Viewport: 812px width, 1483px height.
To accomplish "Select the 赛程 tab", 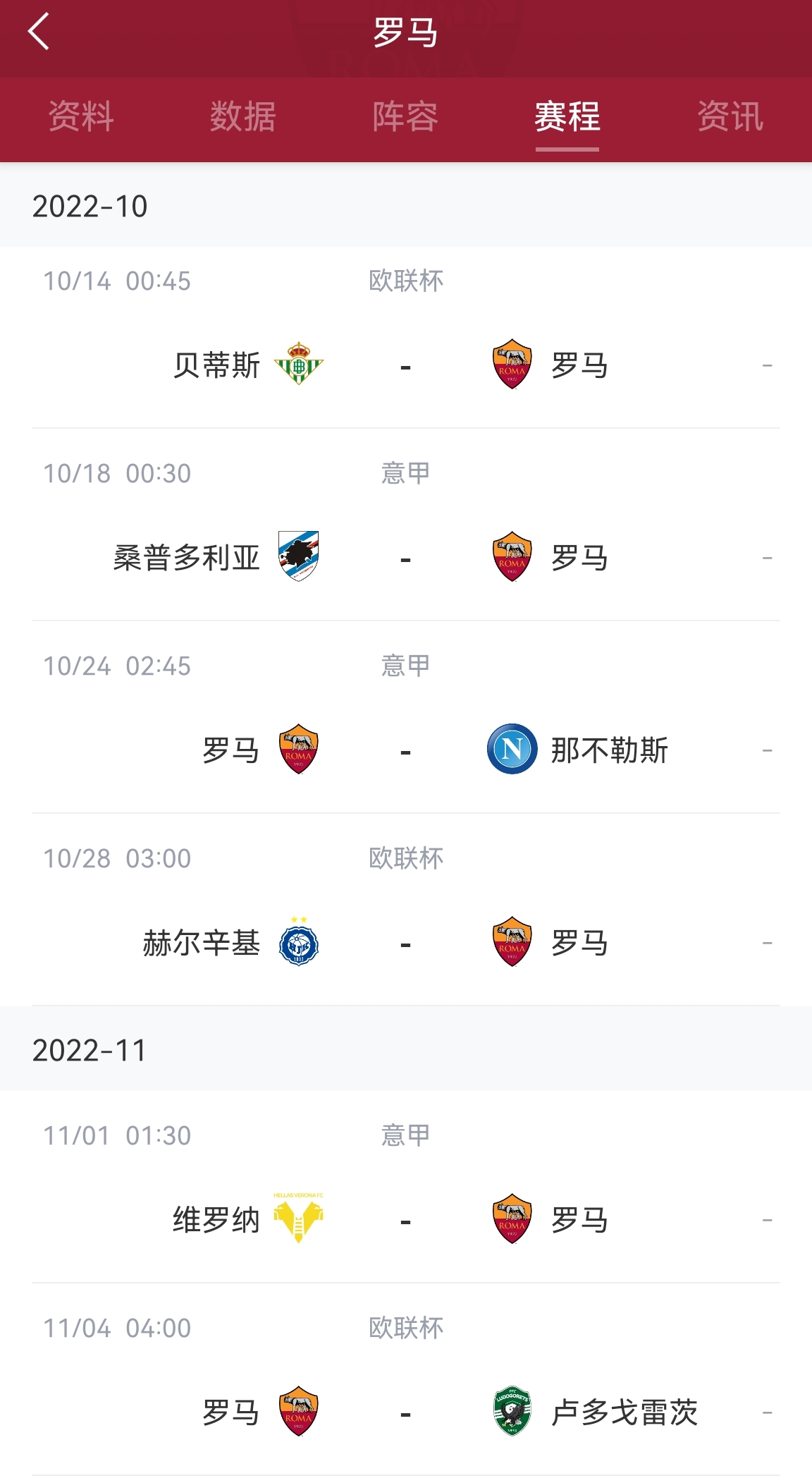I will coord(567,116).
